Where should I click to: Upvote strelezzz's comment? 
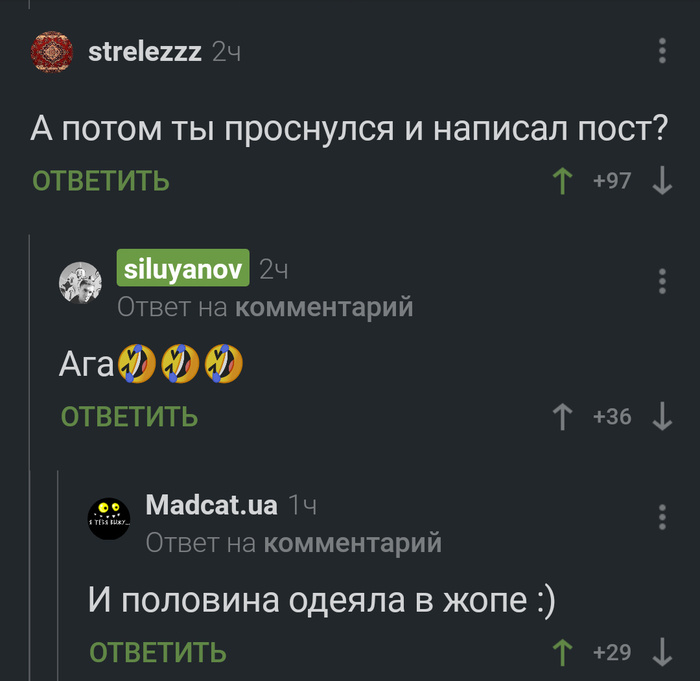(x=563, y=181)
